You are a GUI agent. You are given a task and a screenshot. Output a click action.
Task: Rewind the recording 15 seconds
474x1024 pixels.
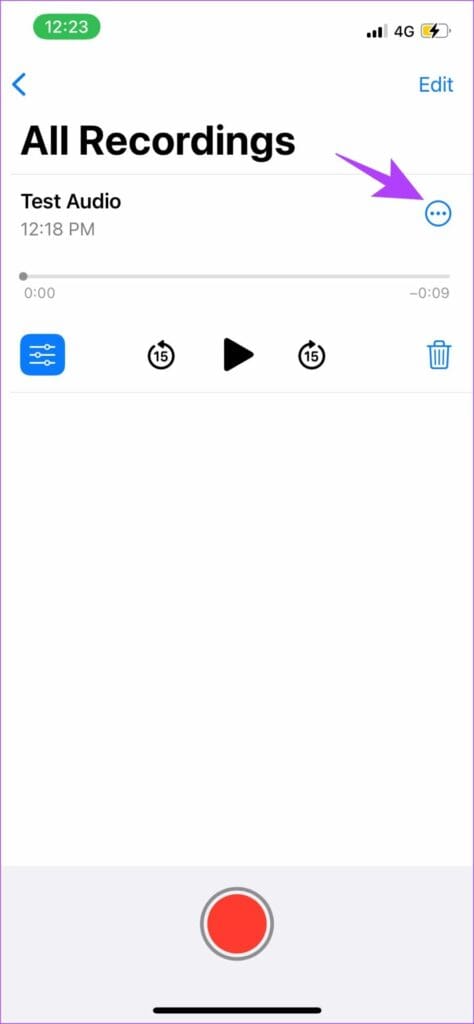point(161,355)
